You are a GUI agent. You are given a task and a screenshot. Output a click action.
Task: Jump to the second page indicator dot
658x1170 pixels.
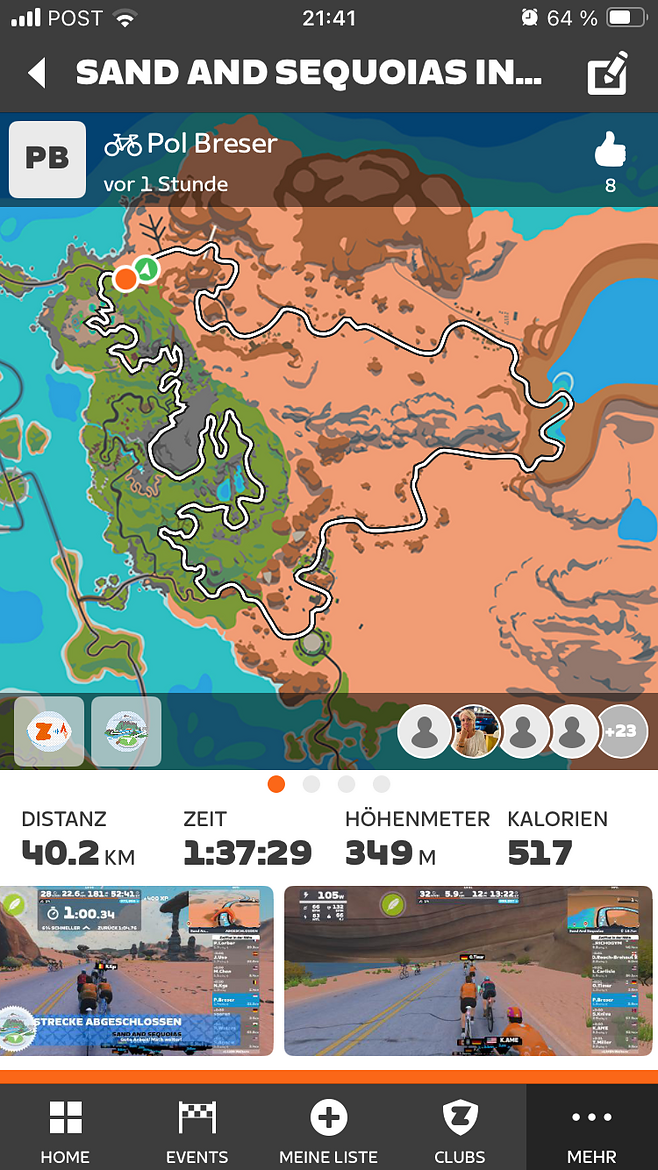[x=311, y=784]
